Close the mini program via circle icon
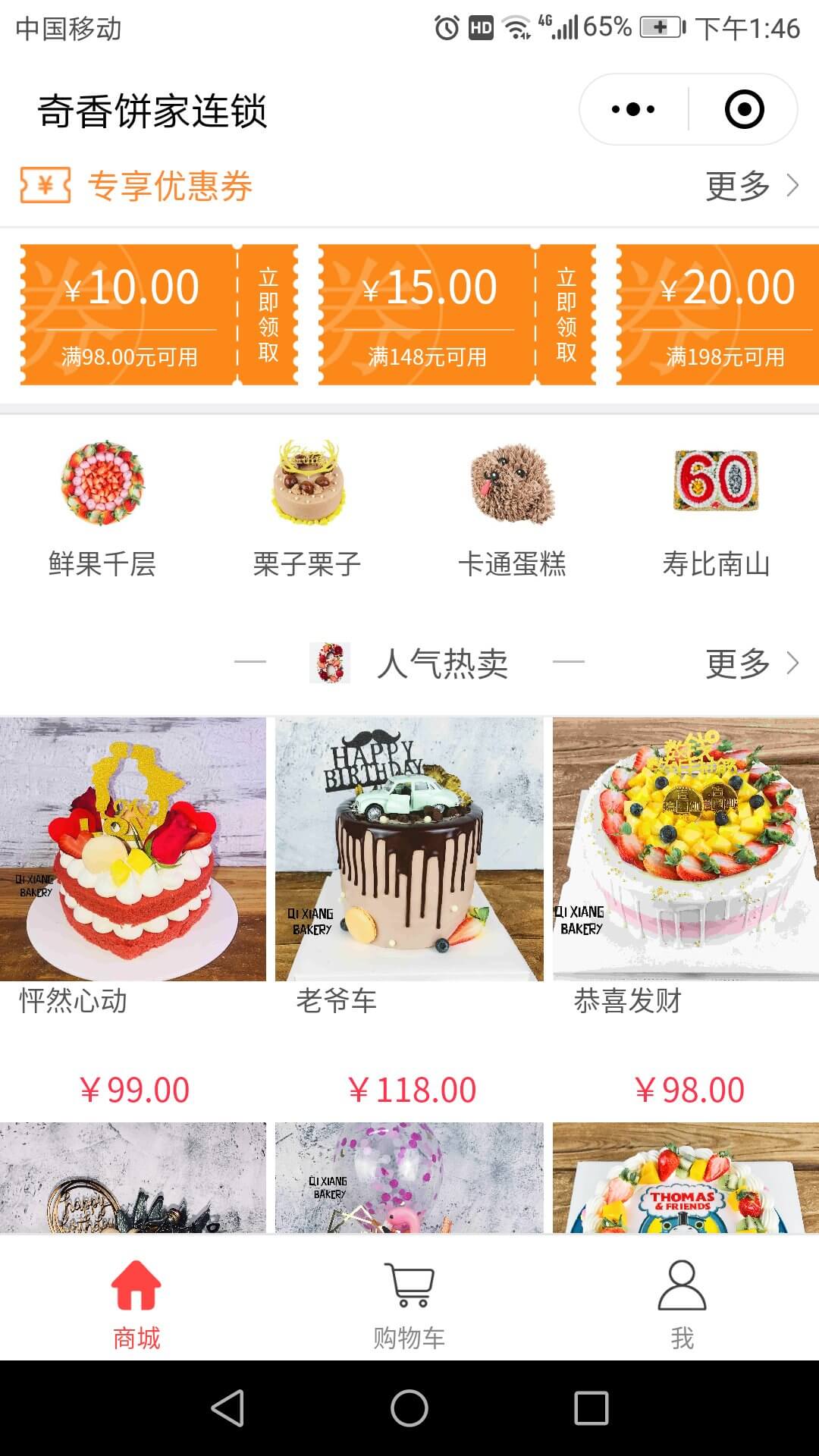The height and width of the screenshot is (1456, 819). pyautogui.click(x=744, y=109)
